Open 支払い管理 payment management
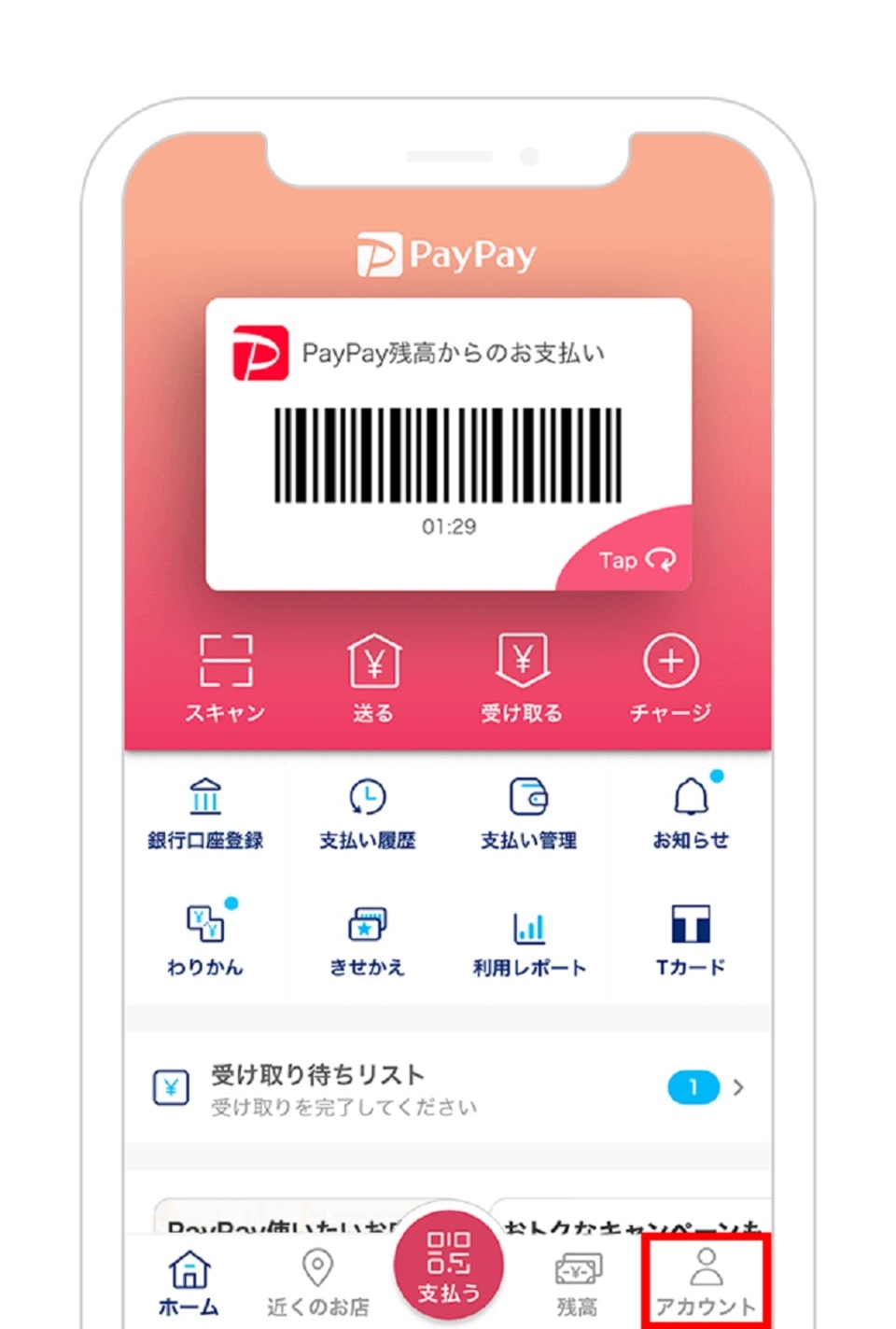This screenshot has width=896, height=1329. (x=528, y=814)
